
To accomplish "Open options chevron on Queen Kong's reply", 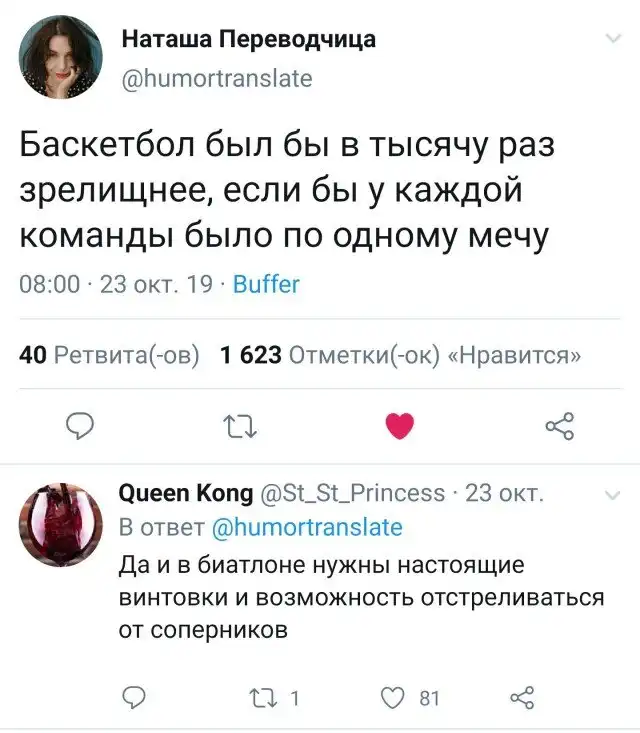I will click(x=613, y=494).
